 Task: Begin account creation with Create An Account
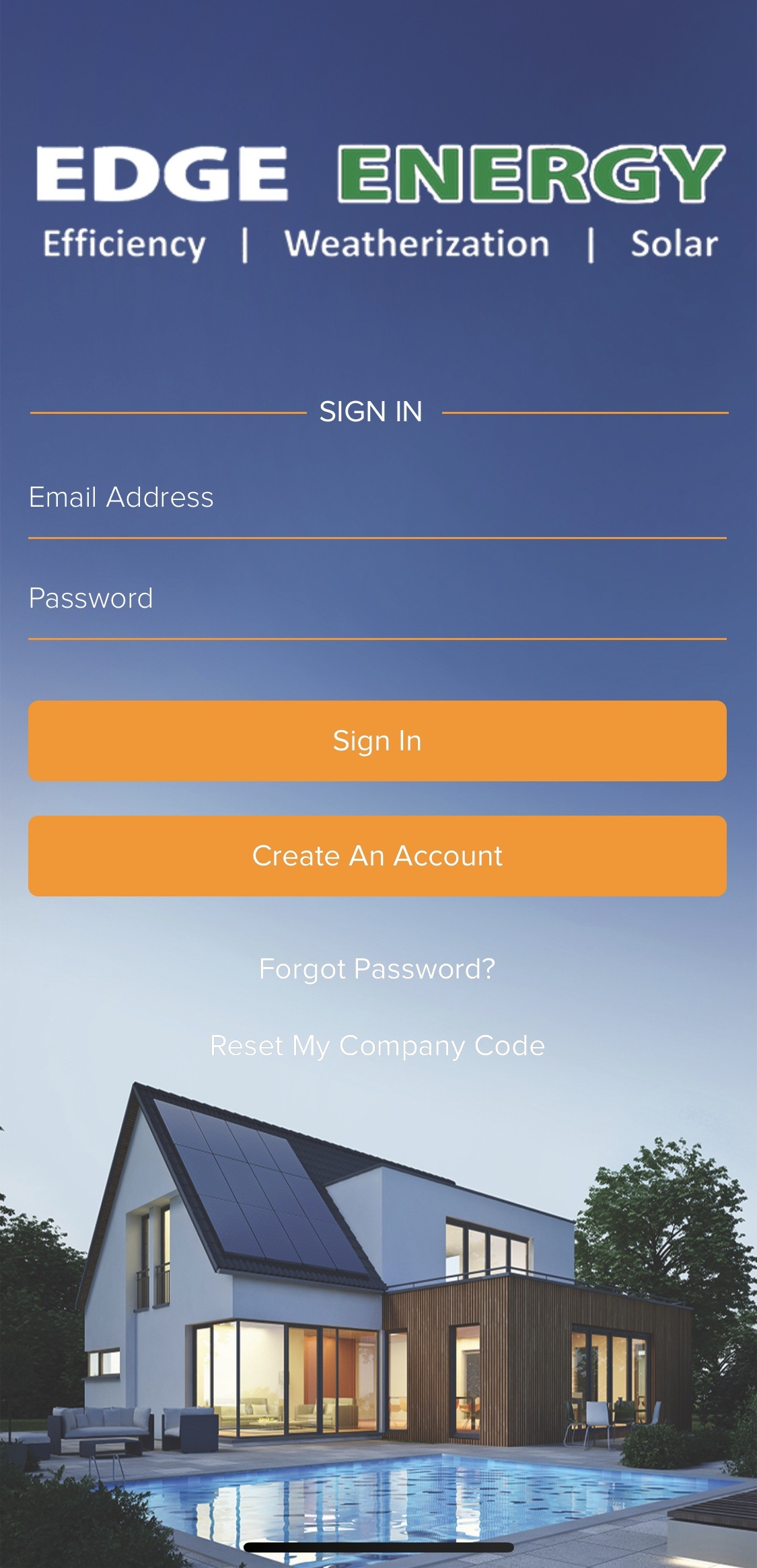pos(377,855)
